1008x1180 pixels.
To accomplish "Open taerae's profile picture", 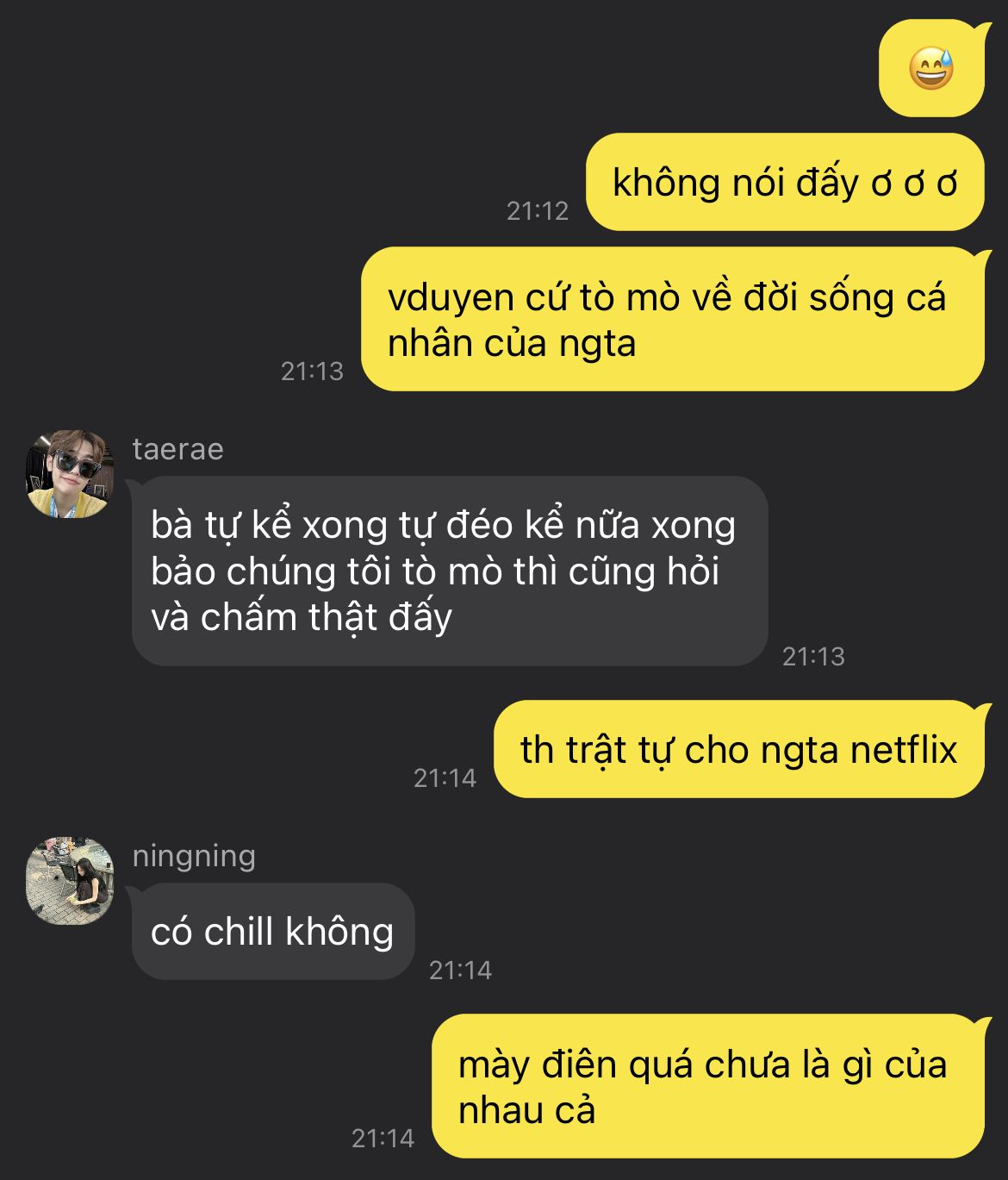I will point(70,474).
